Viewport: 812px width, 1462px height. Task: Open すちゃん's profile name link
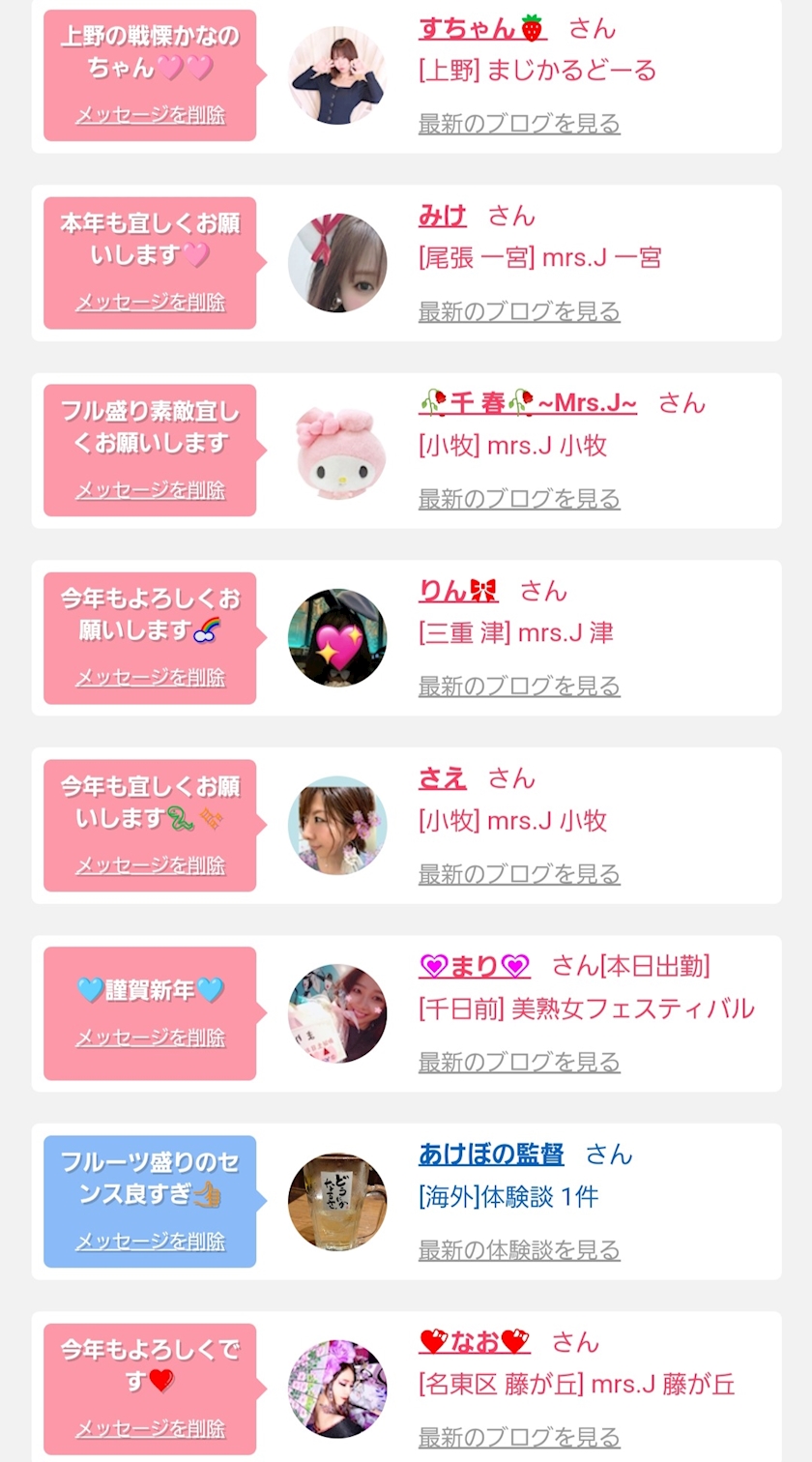[x=481, y=28]
